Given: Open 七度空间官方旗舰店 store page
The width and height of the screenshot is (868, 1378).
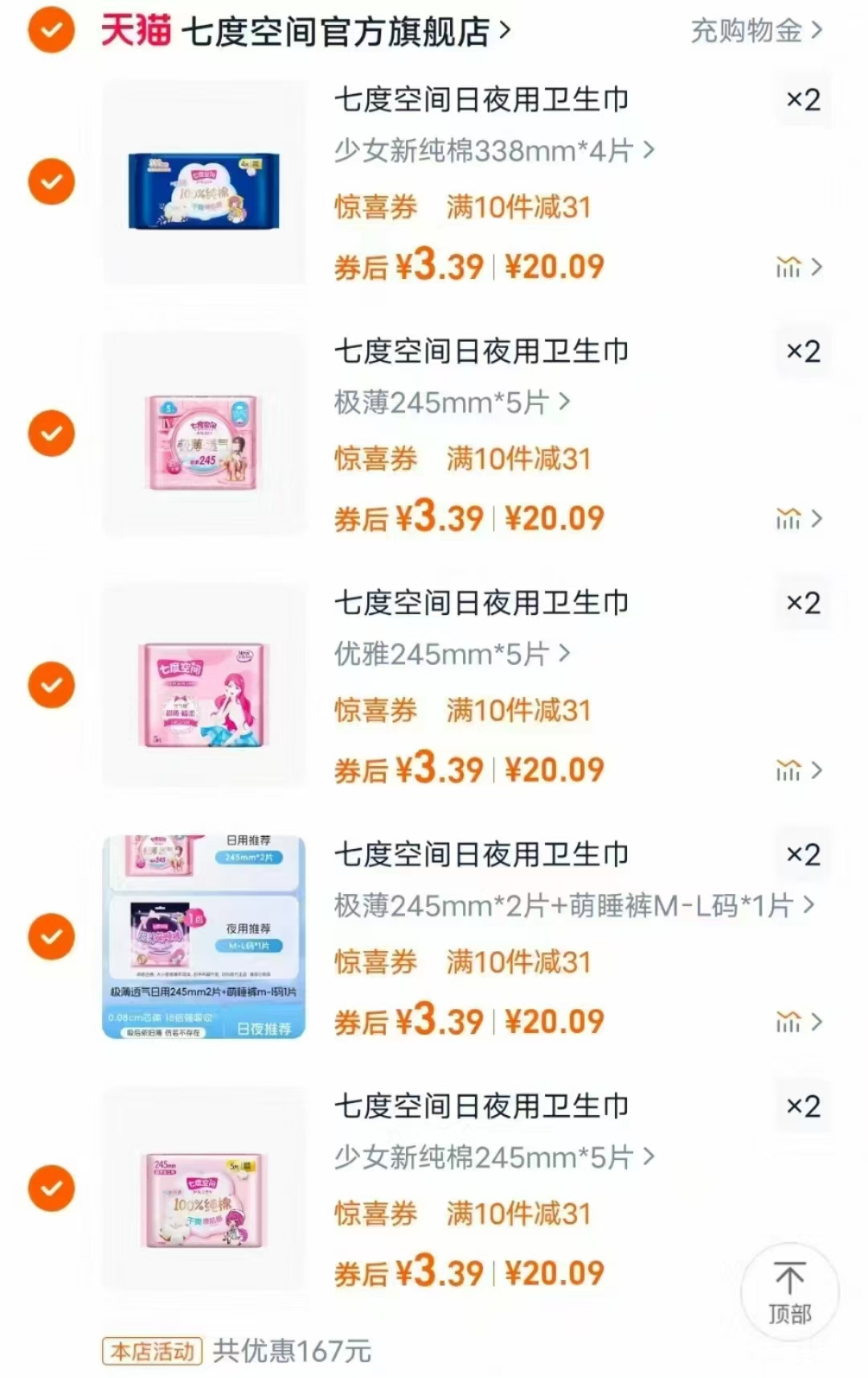Looking at the screenshot, I should [338, 32].
